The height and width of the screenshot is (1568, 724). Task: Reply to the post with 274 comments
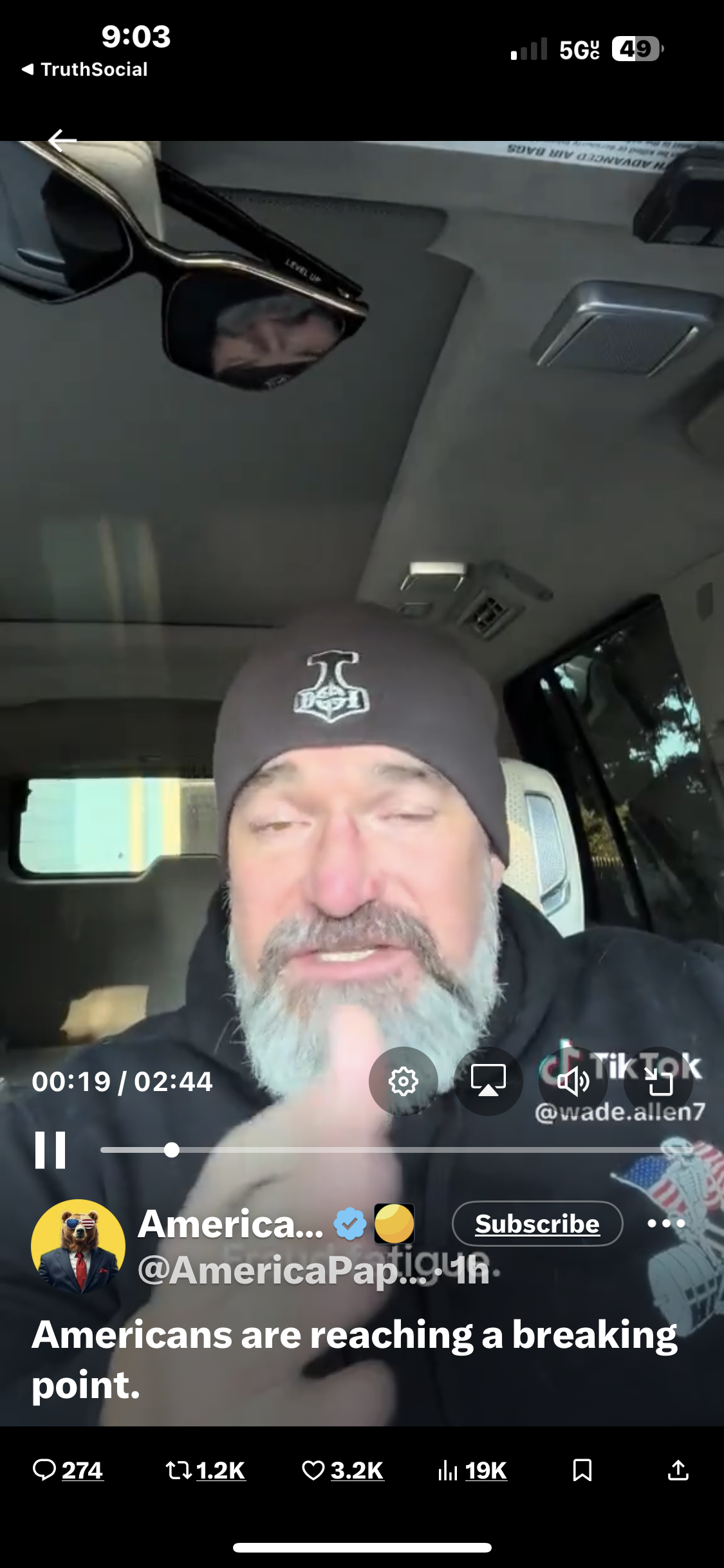[68, 1471]
